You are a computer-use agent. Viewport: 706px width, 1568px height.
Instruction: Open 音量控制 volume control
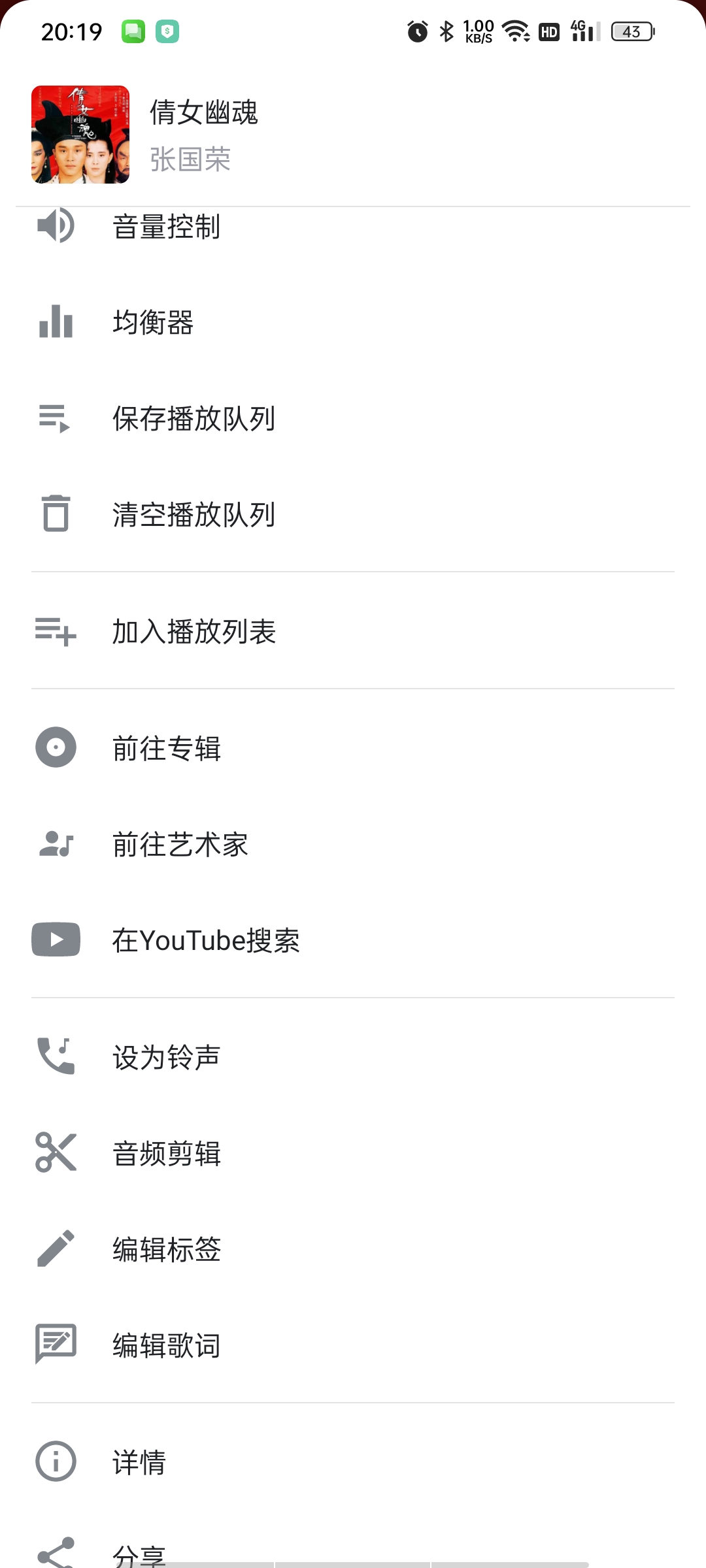click(x=353, y=227)
